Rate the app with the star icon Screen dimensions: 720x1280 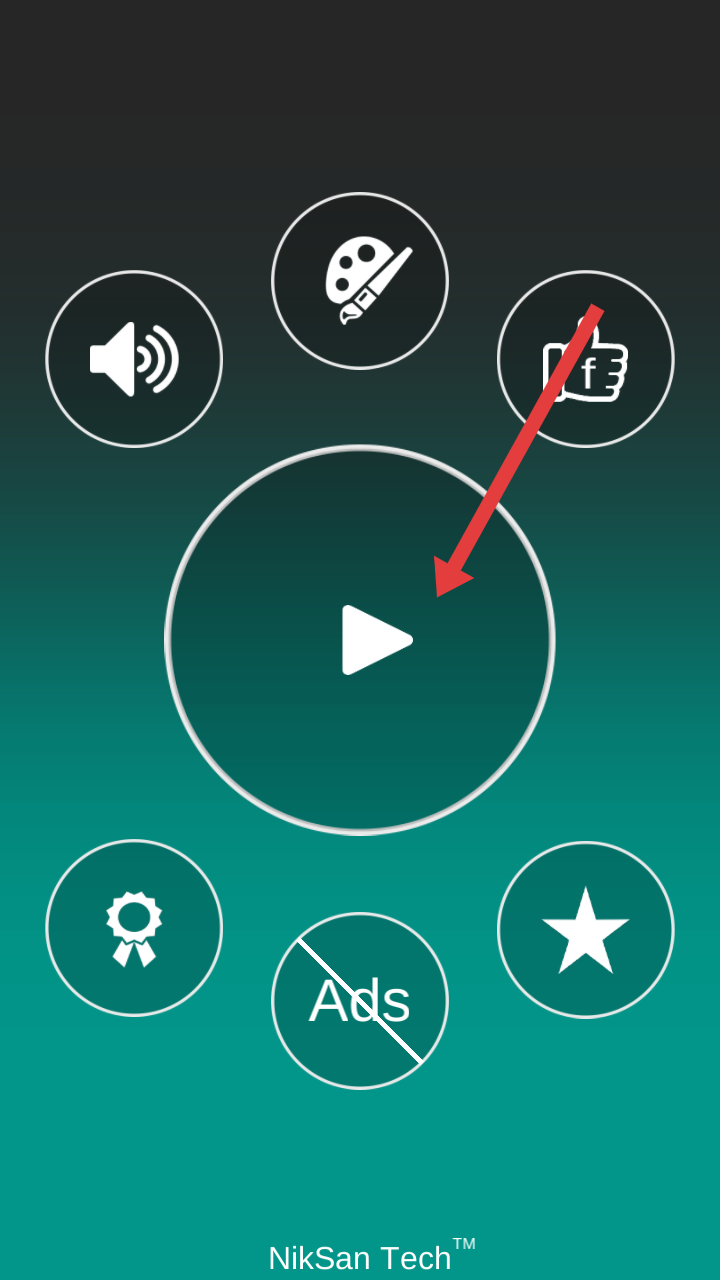click(586, 930)
